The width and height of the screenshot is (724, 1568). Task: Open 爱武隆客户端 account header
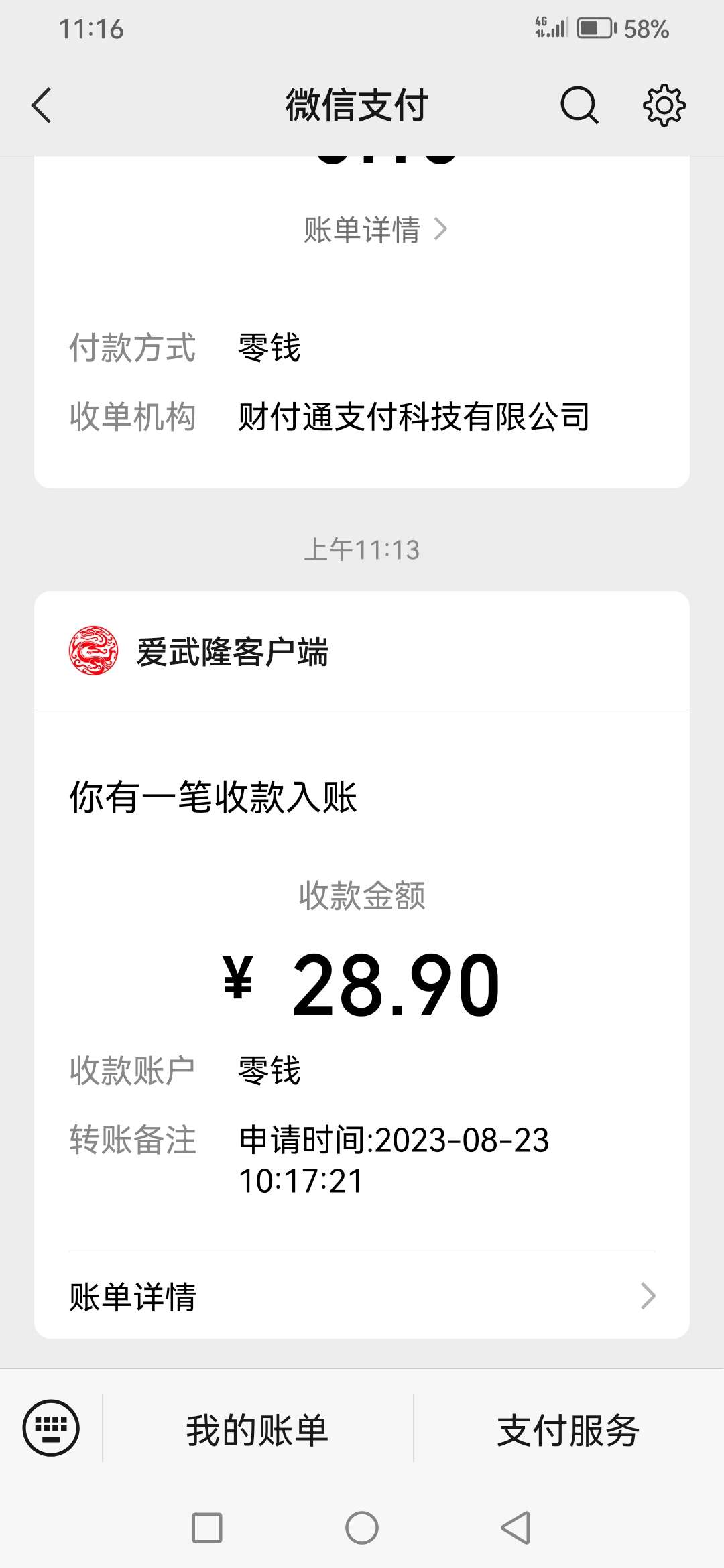[362, 651]
